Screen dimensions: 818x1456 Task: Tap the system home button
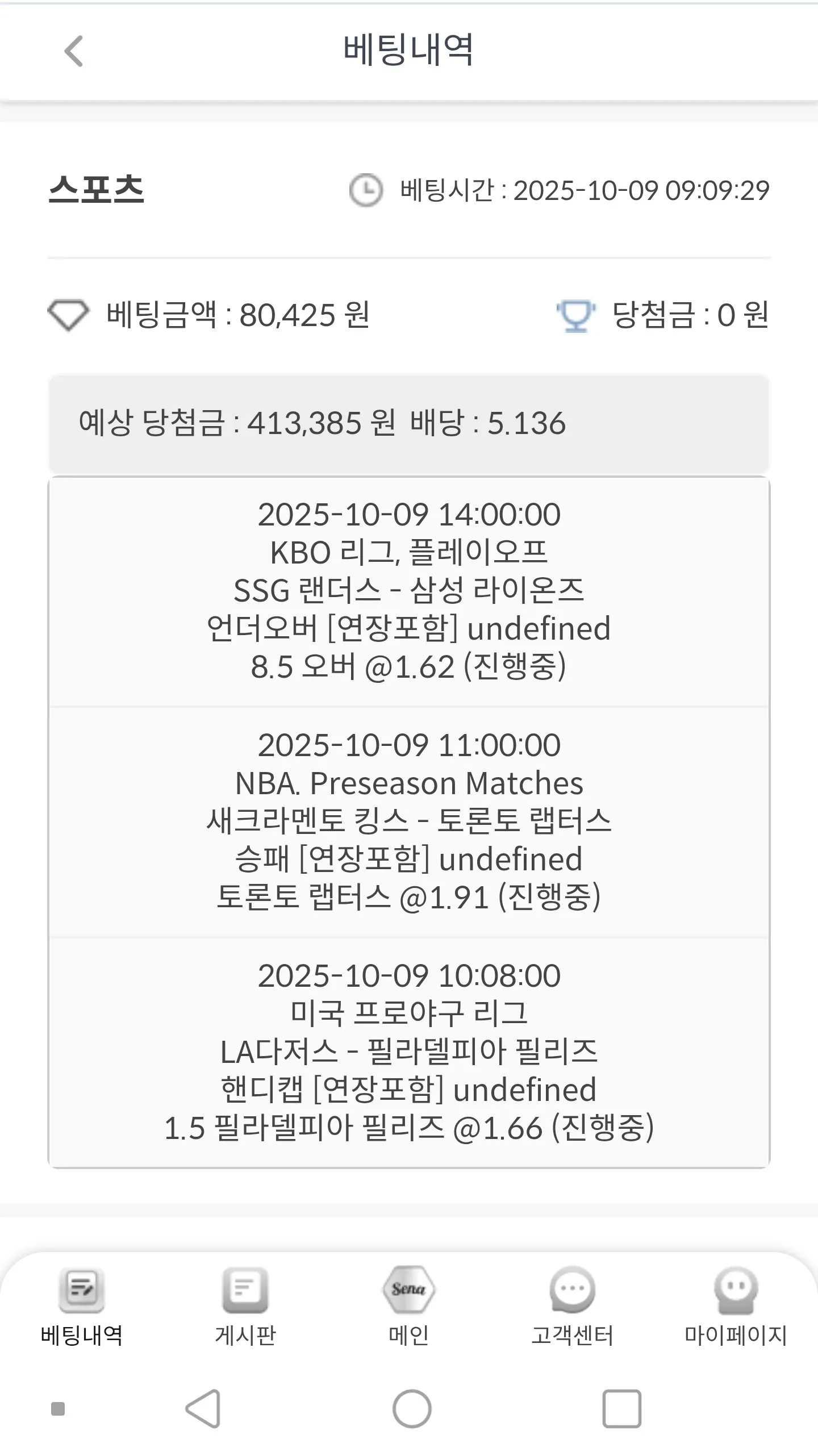(412, 1409)
